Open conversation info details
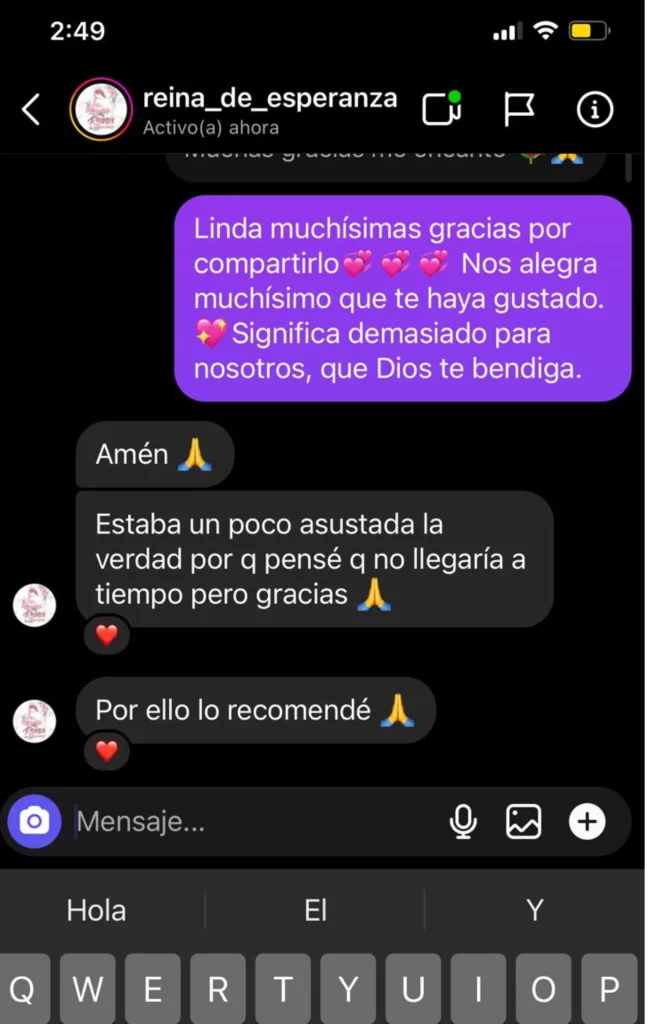This screenshot has width=658, height=1024. [x=595, y=109]
